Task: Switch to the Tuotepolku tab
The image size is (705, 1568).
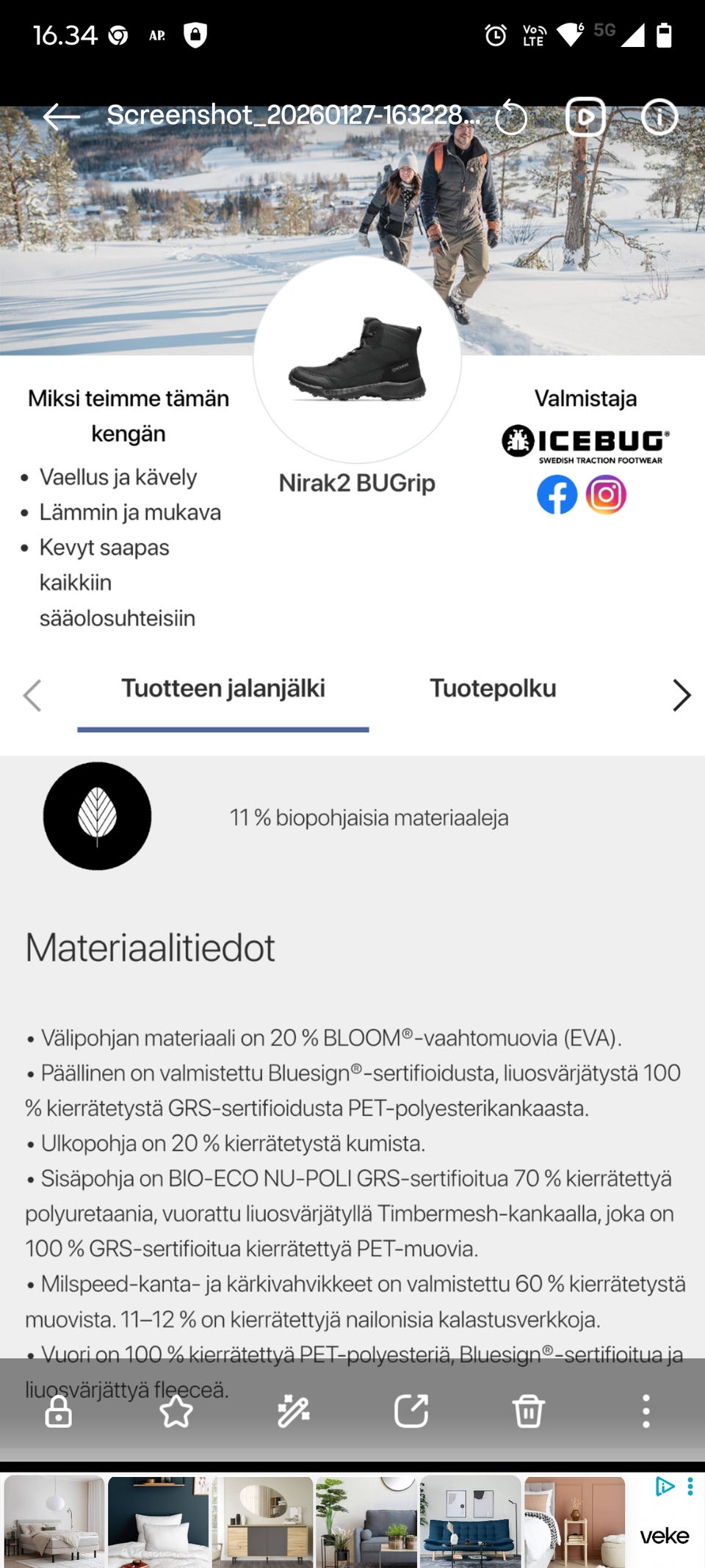Action: 493,688
